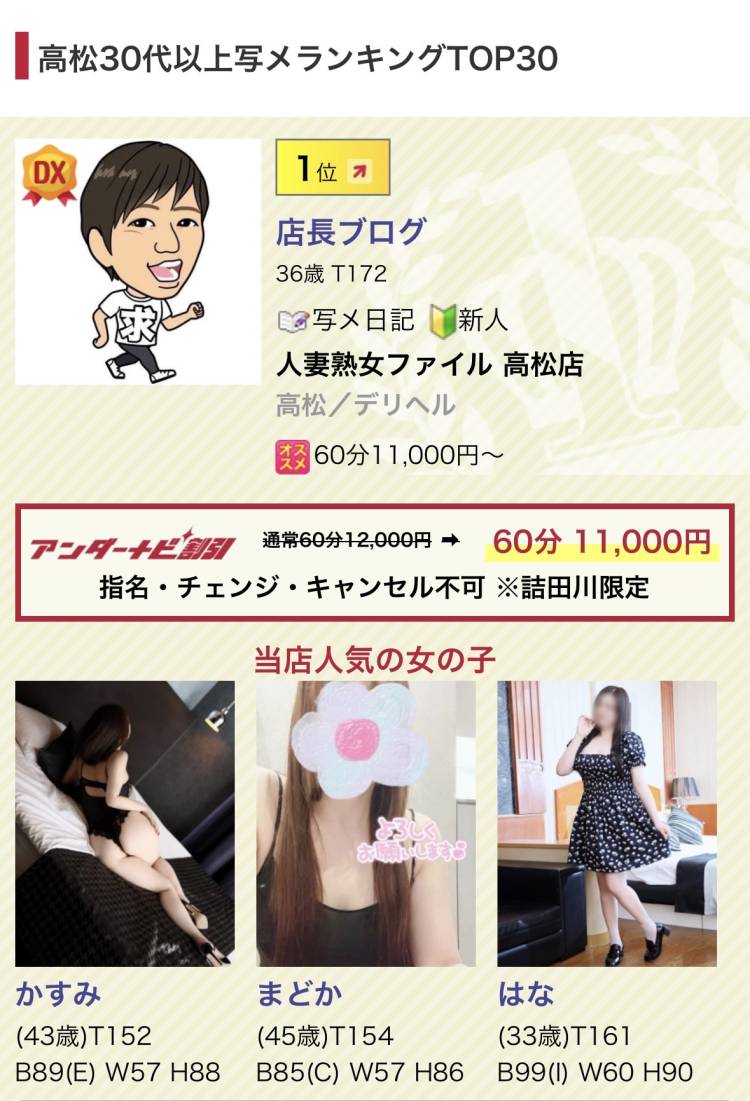750x1101 pixels.
Task: Open the 店長ブログ profile link
Action: pos(350,232)
